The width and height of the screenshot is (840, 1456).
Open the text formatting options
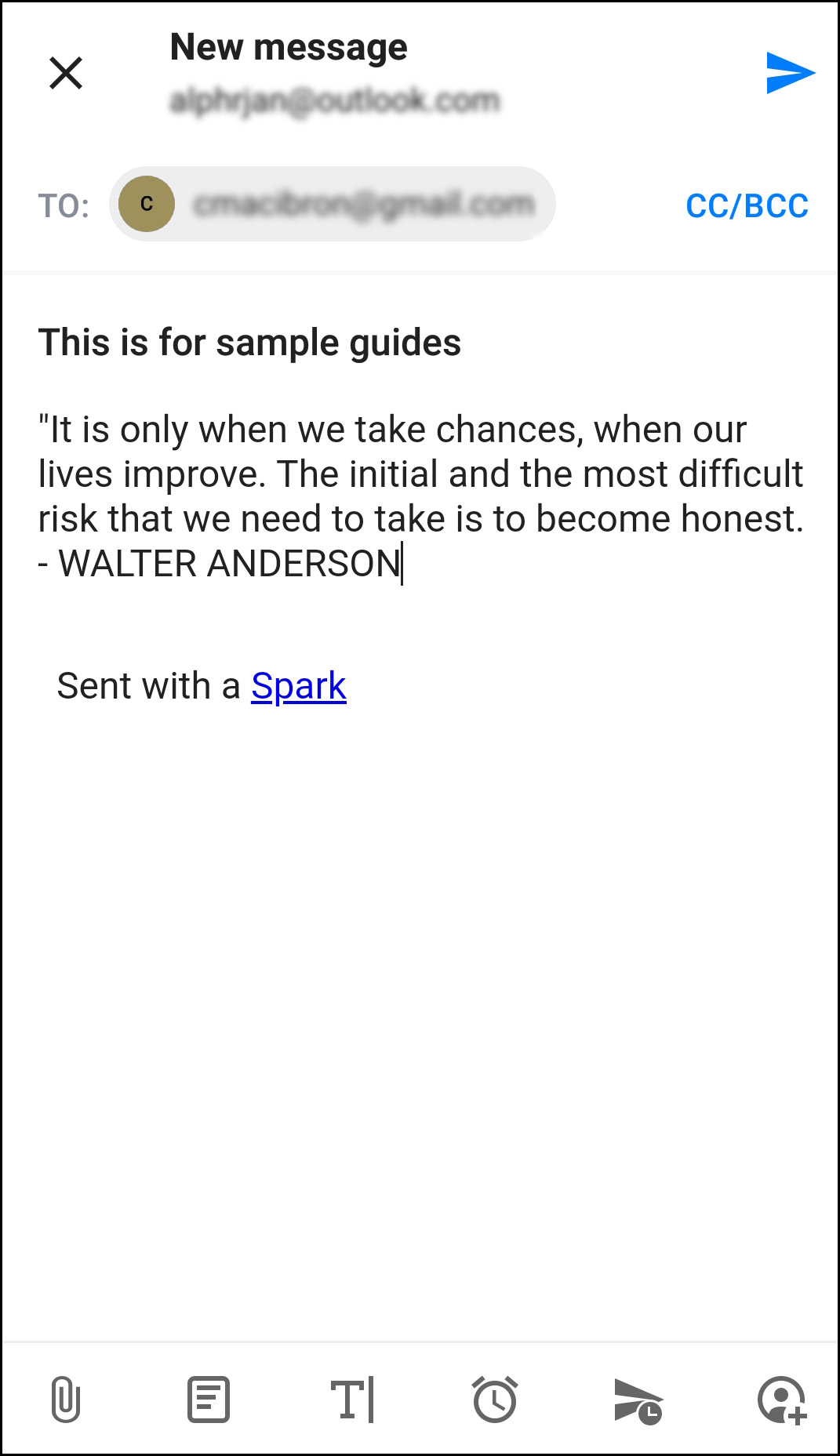(x=352, y=1400)
